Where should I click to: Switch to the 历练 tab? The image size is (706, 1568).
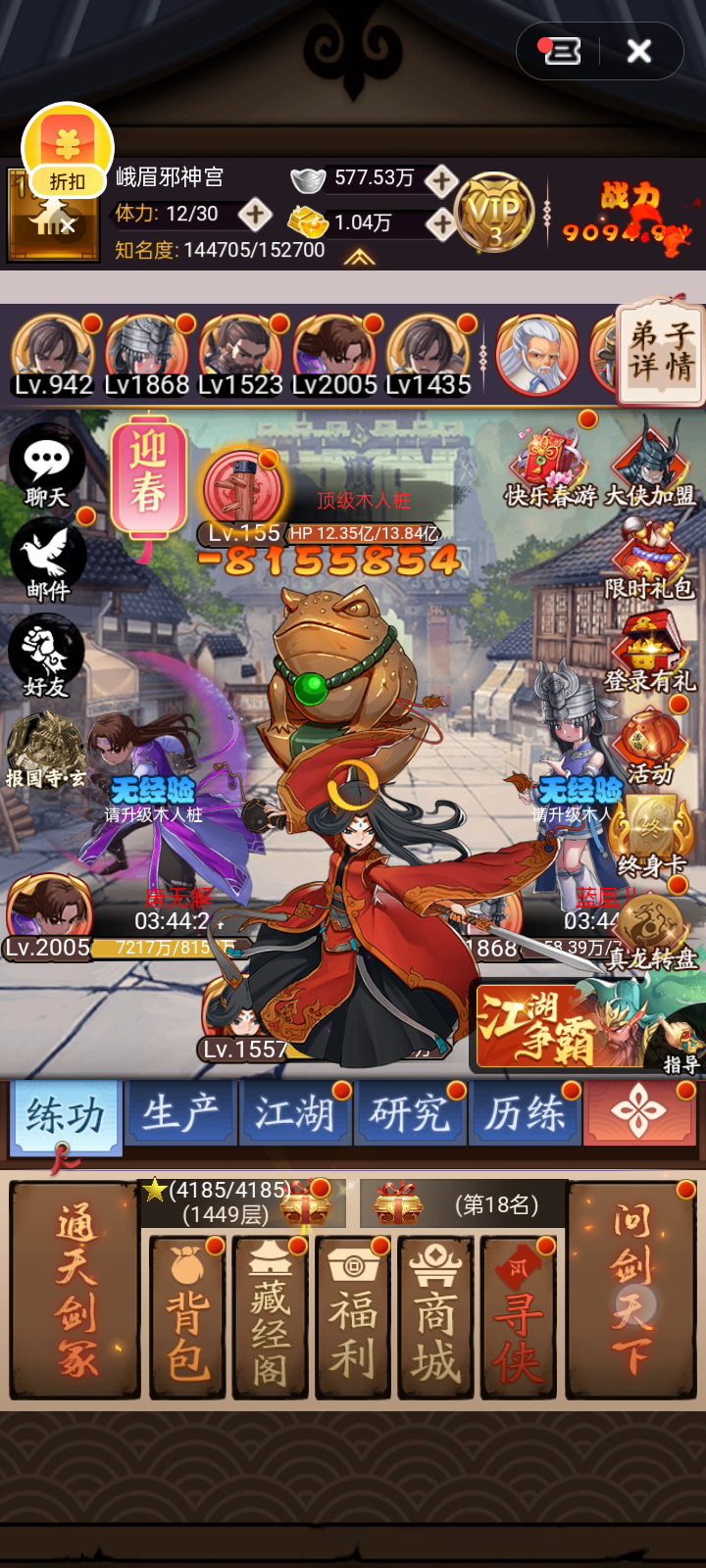(x=525, y=1114)
